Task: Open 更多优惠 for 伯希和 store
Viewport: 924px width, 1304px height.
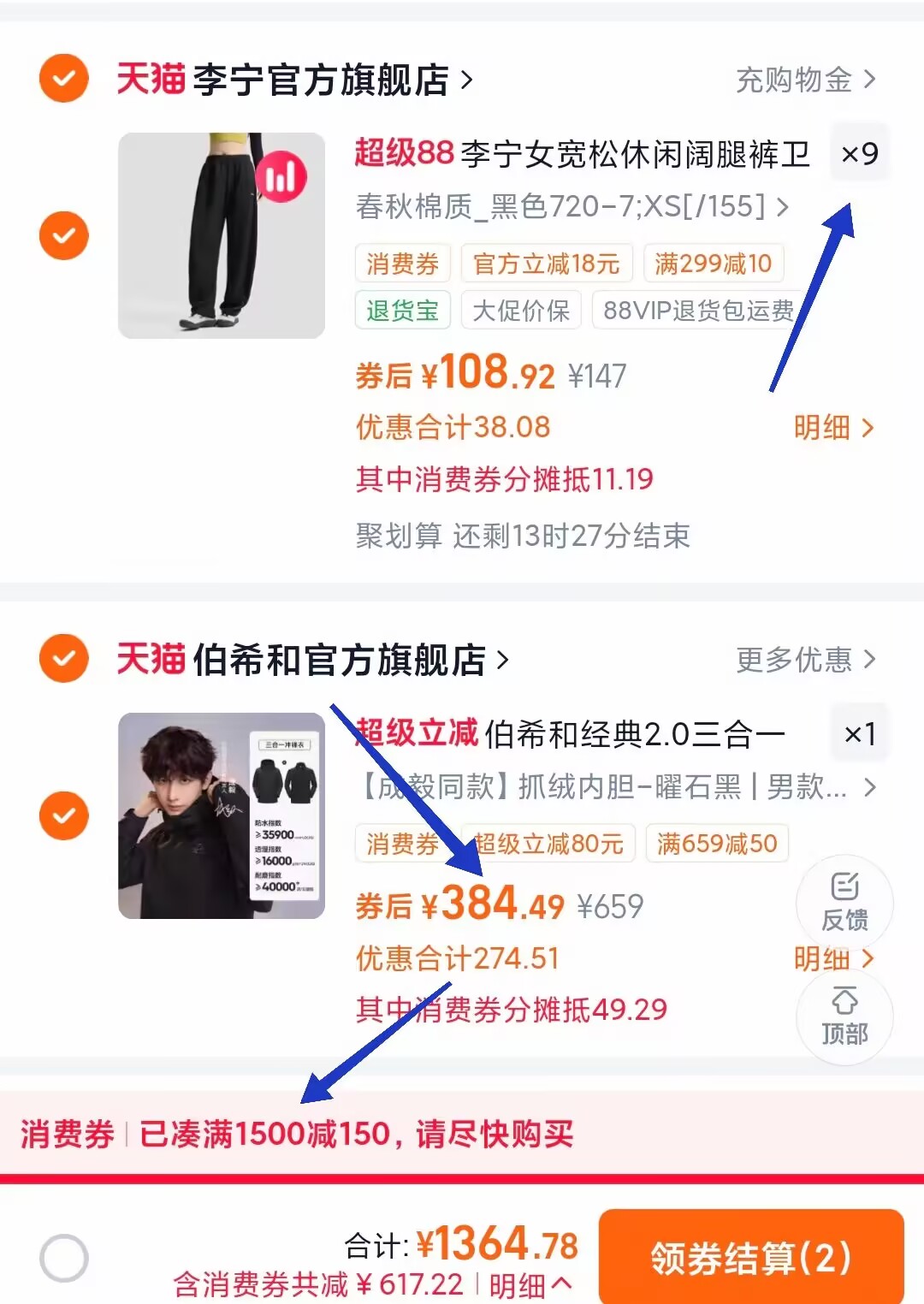Action: pos(806,660)
